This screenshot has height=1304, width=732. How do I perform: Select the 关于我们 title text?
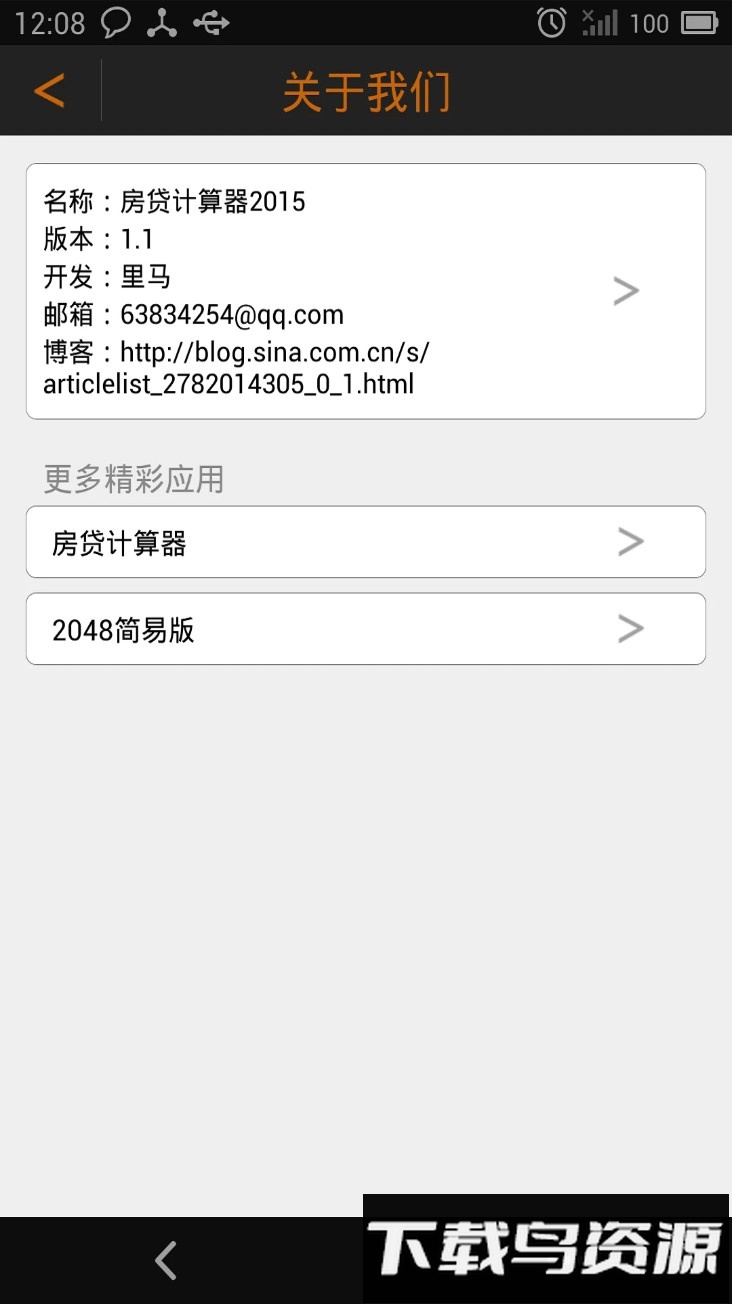coord(366,91)
